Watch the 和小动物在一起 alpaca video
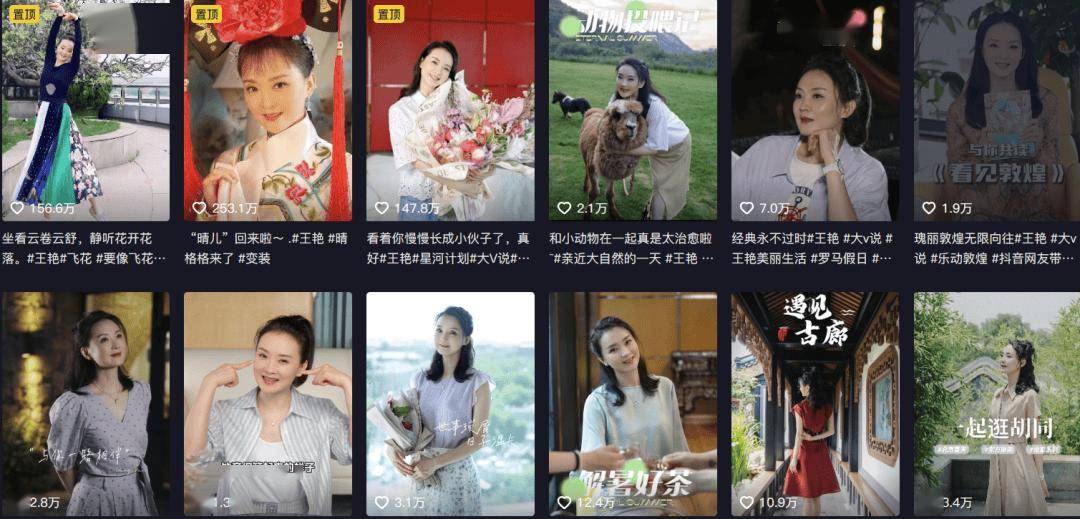The image size is (1080, 519). click(x=632, y=110)
